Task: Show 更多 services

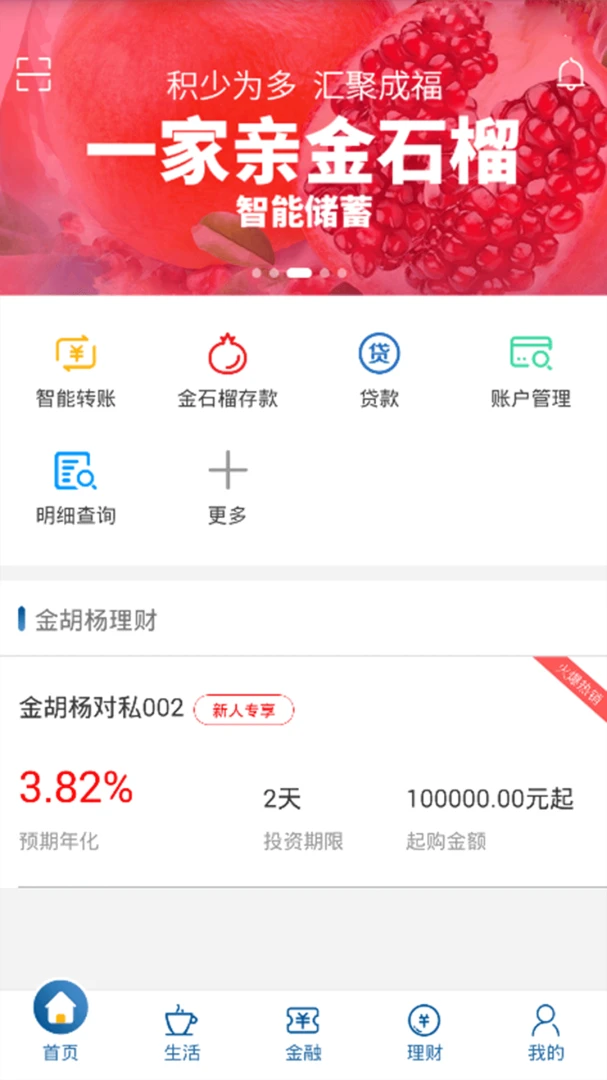Action: [227, 488]
